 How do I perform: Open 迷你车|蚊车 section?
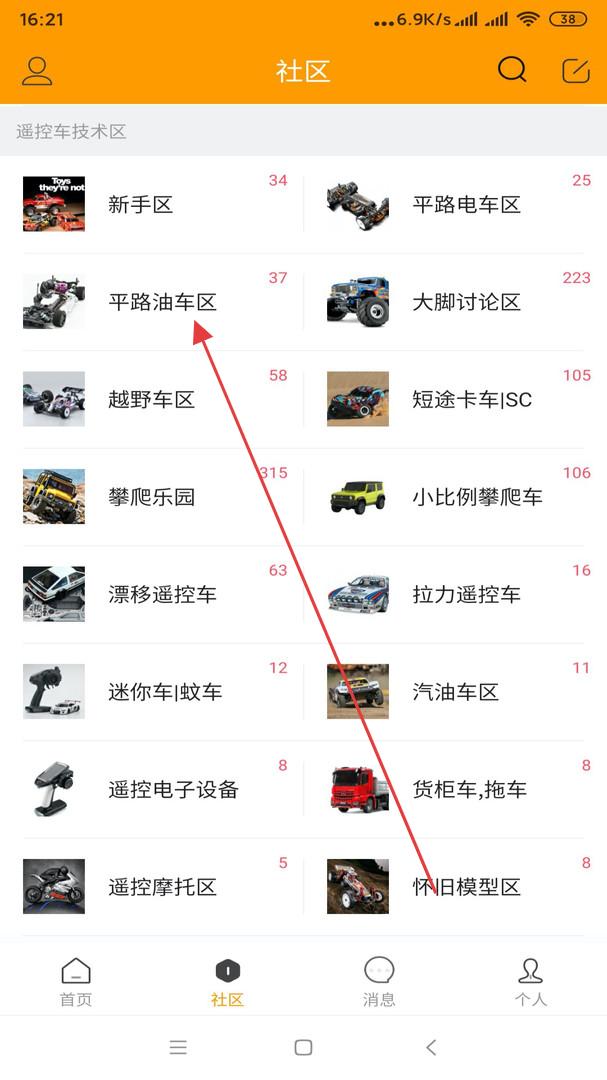(156, 692)
